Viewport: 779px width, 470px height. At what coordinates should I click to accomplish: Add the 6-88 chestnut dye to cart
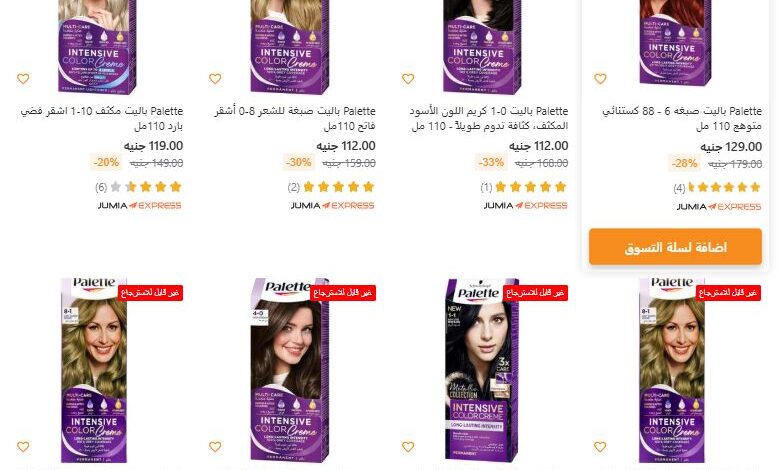(675, 247)
